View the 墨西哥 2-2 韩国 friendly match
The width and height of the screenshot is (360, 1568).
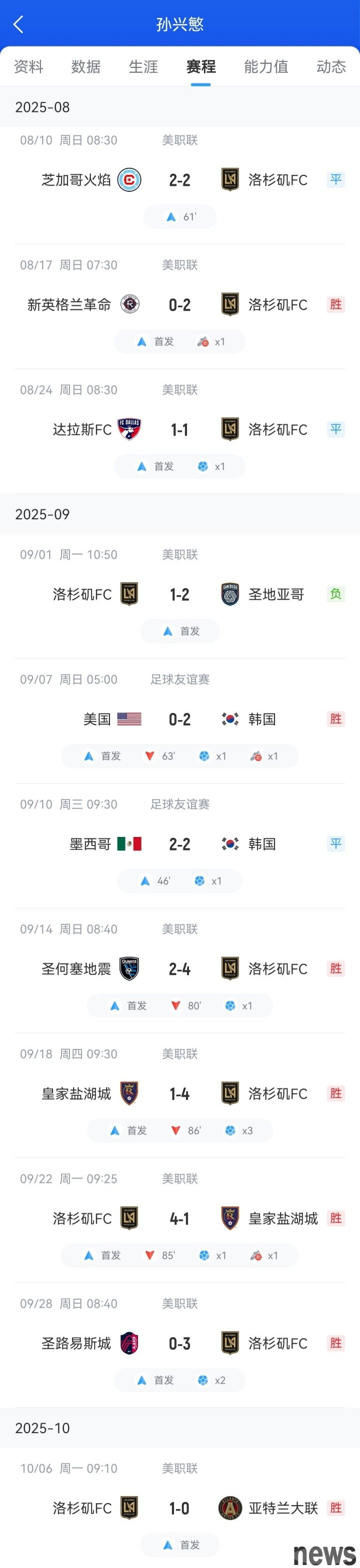pyautogui.click(x=179, y=844)
